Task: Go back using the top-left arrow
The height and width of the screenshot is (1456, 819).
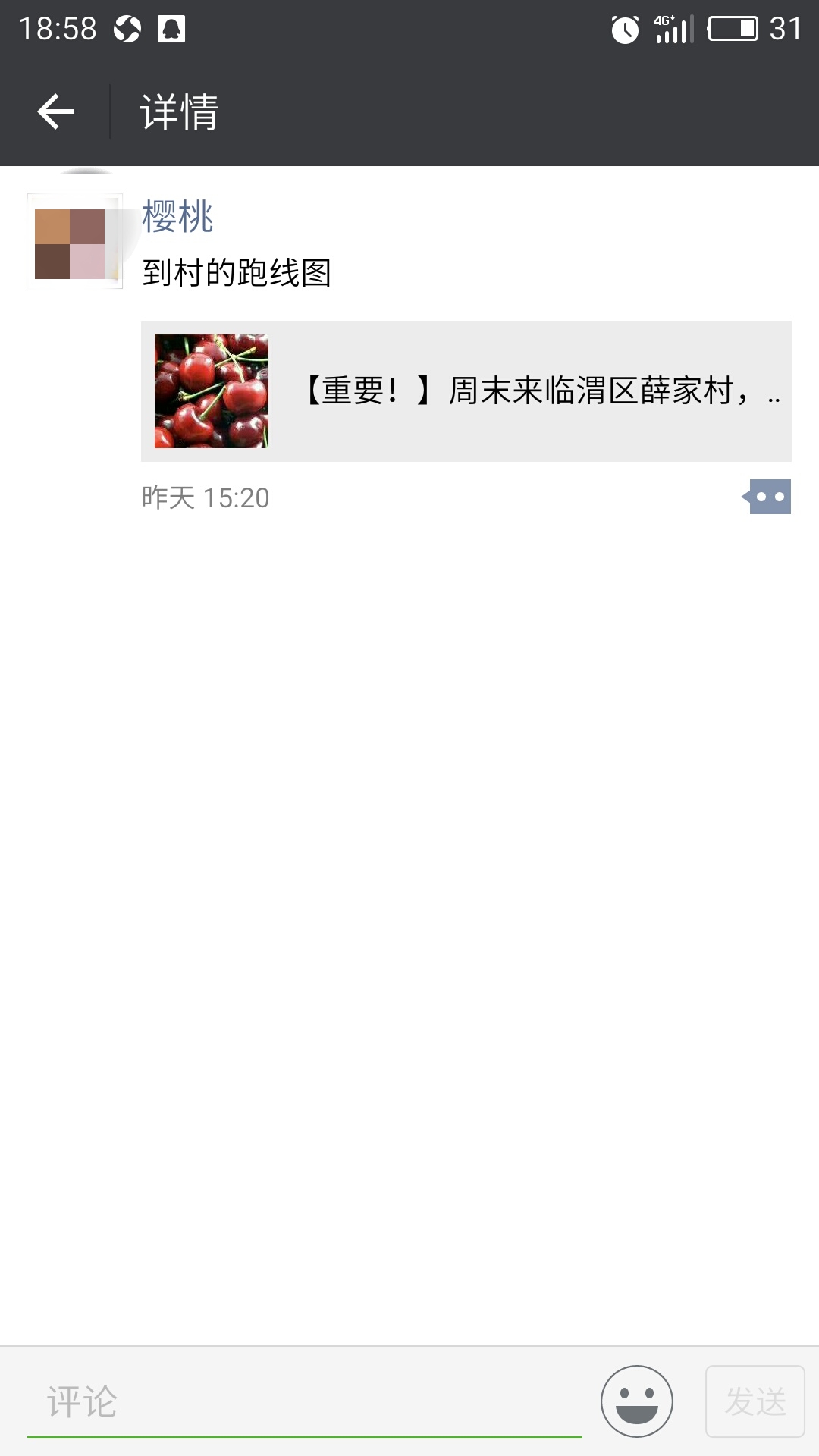Action: tap(55, 111)
